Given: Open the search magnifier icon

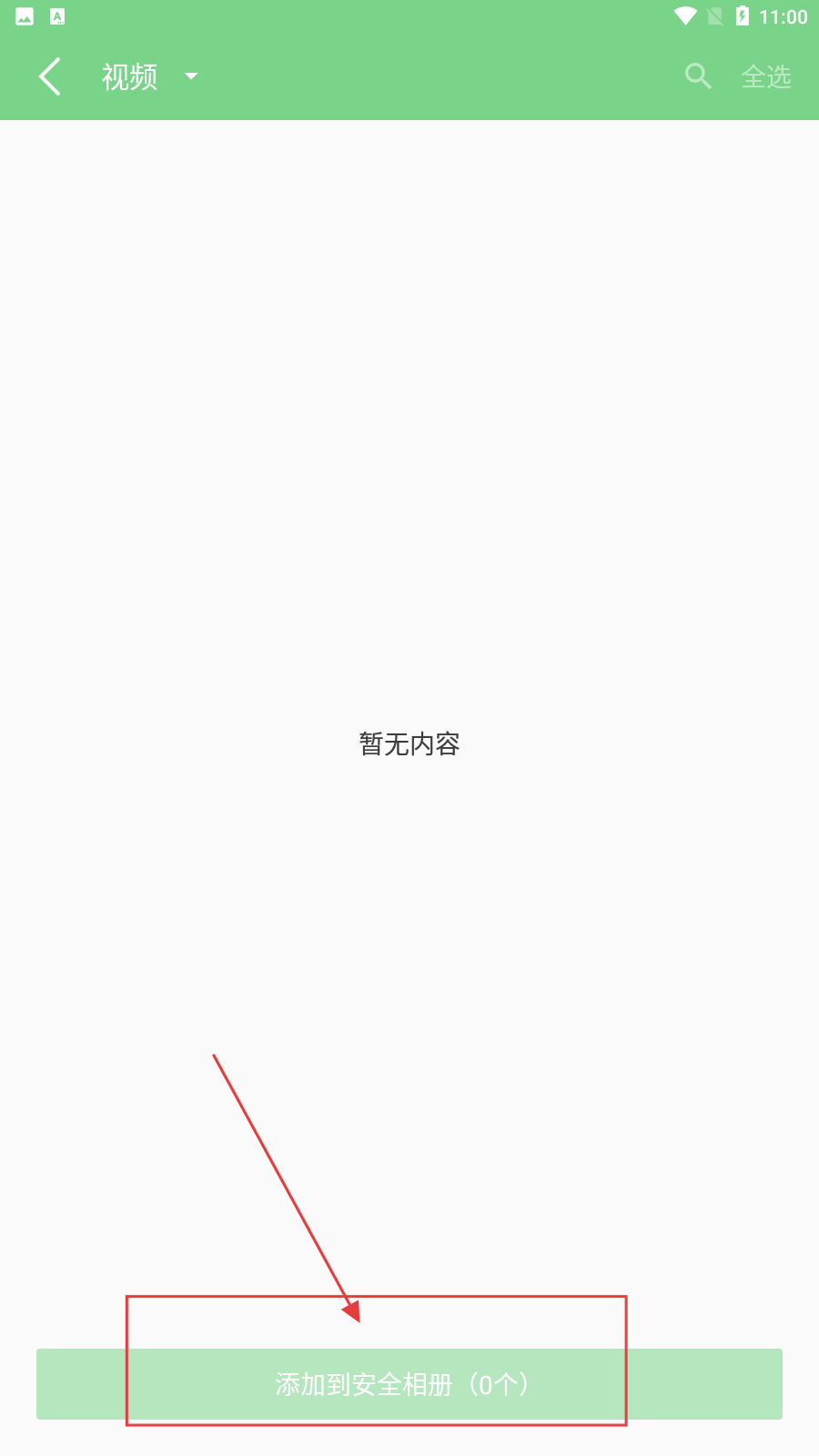Looking at the screenshot, I should pos(698,76).
